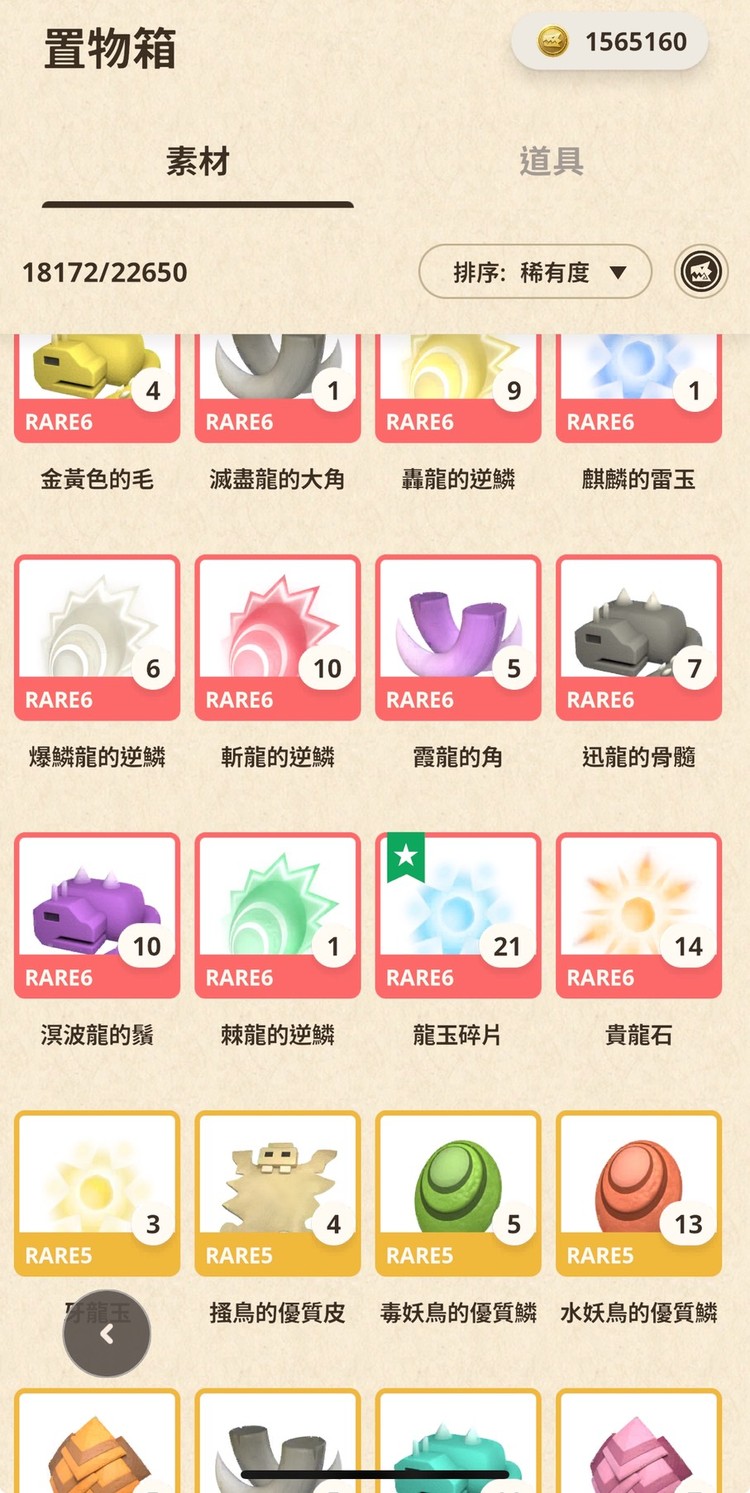Switch to the 道具 tab

coord(551,162)
